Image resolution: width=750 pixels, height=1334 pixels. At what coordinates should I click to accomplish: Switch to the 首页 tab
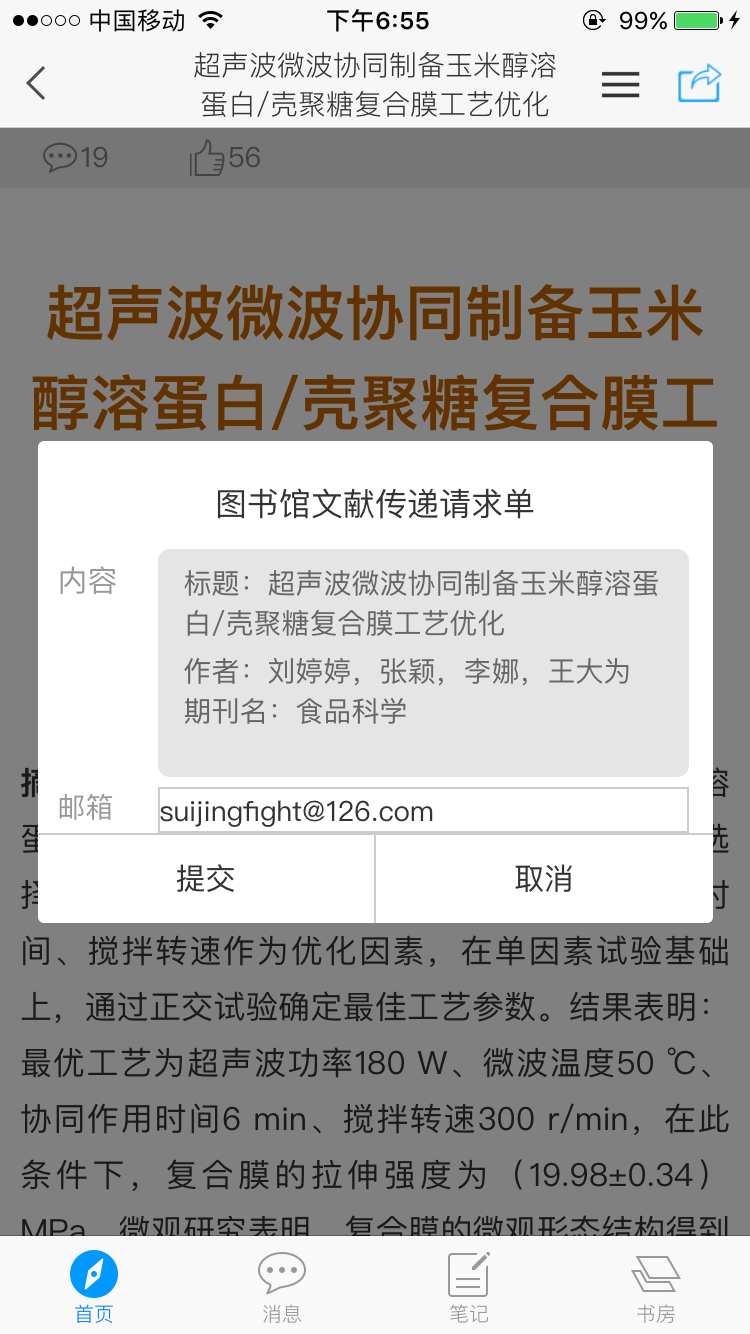[94, 1286]
